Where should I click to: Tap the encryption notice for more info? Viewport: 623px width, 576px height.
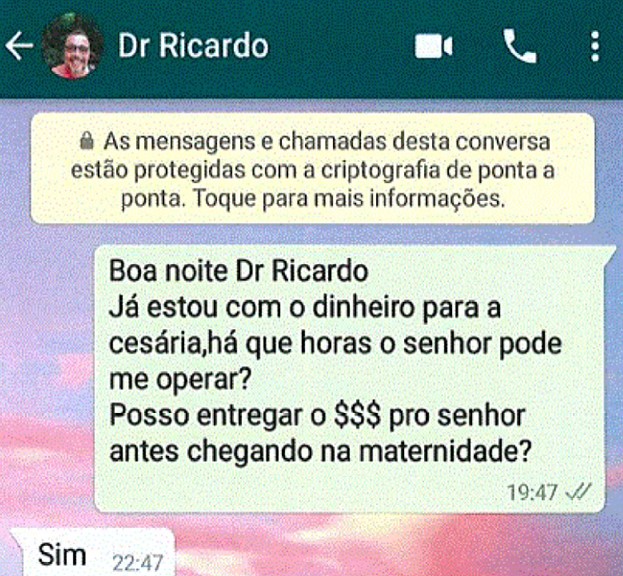click(x=312, y=169)
